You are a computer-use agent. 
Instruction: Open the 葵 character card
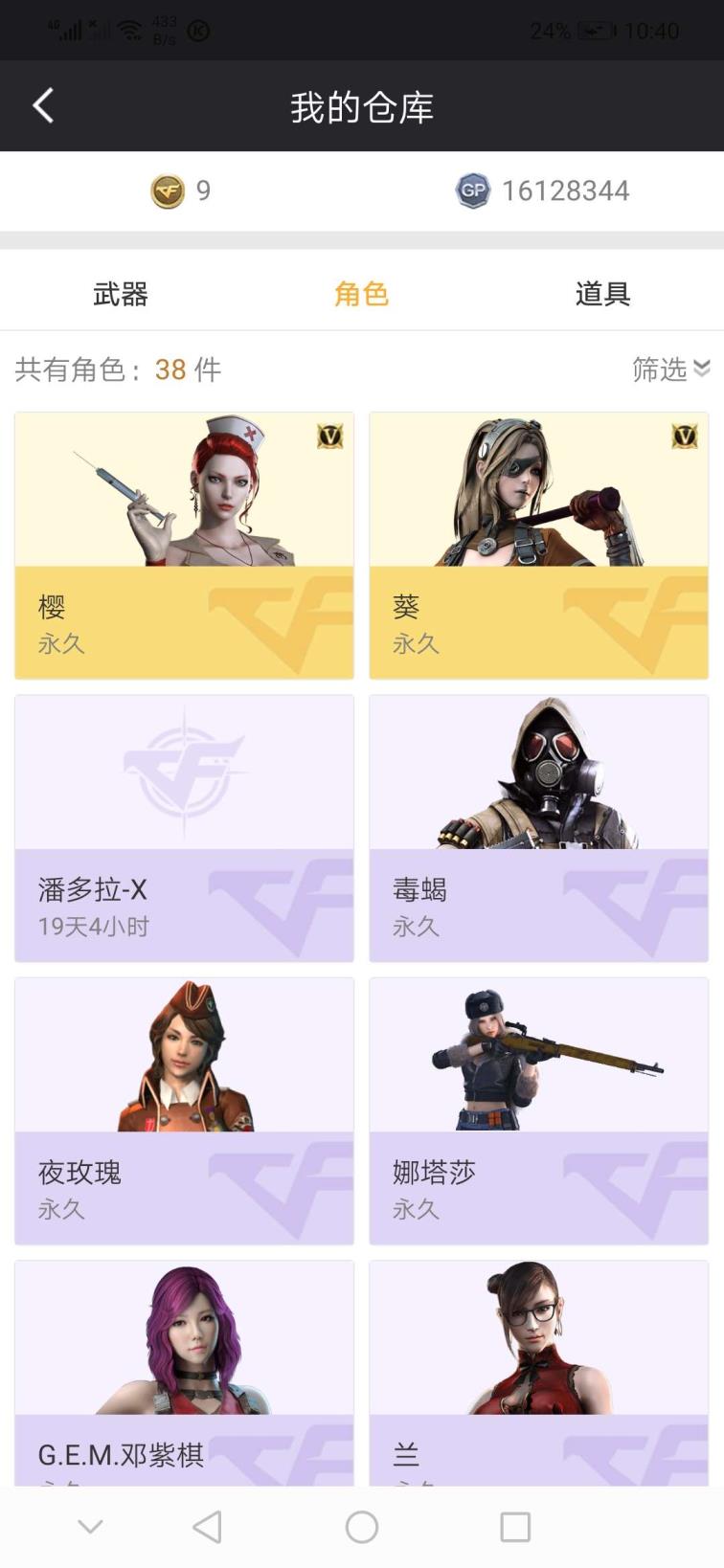538,546
